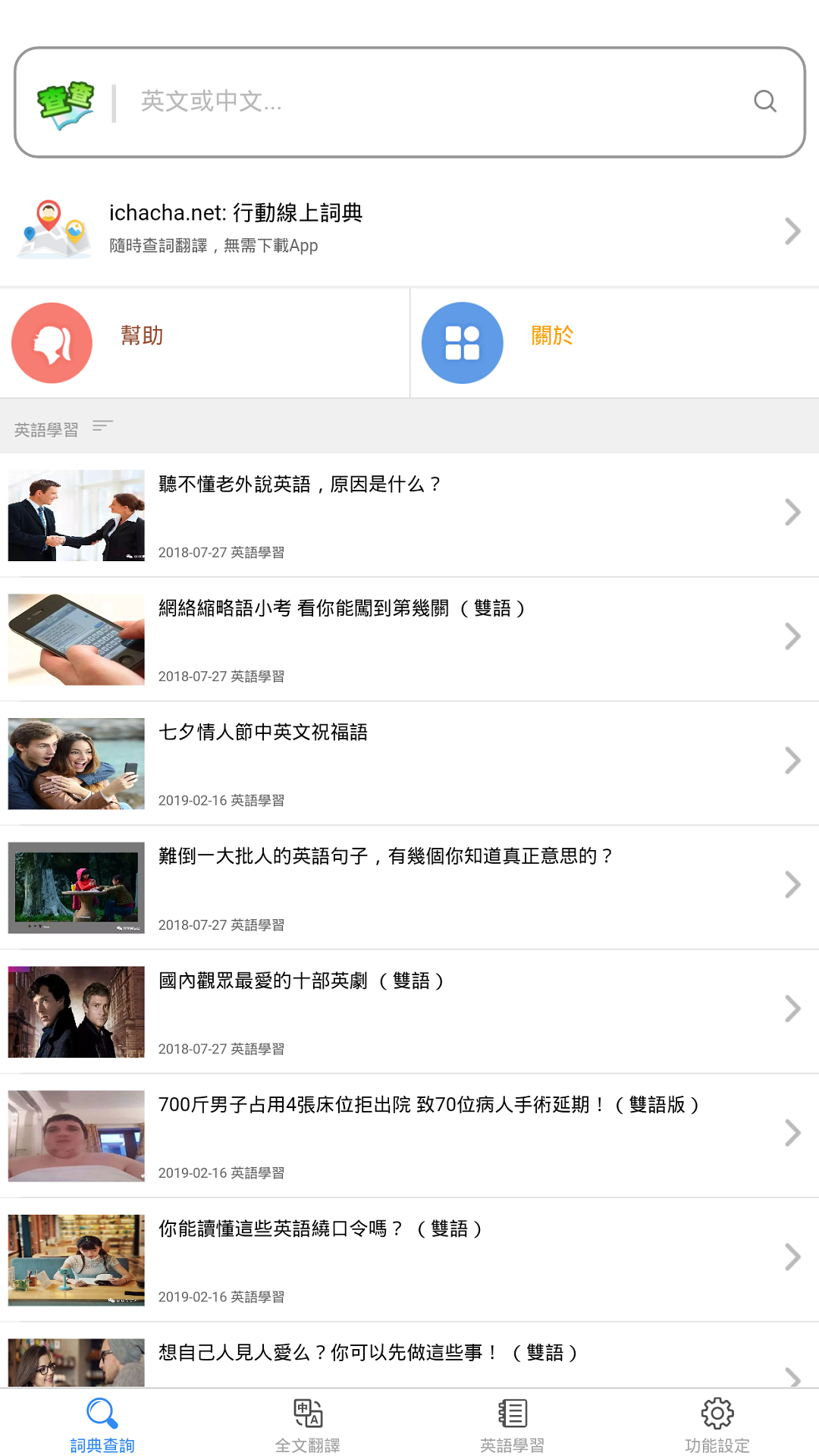
Task: Go to the 英語學習 bottom tab
Action: 512,1424
